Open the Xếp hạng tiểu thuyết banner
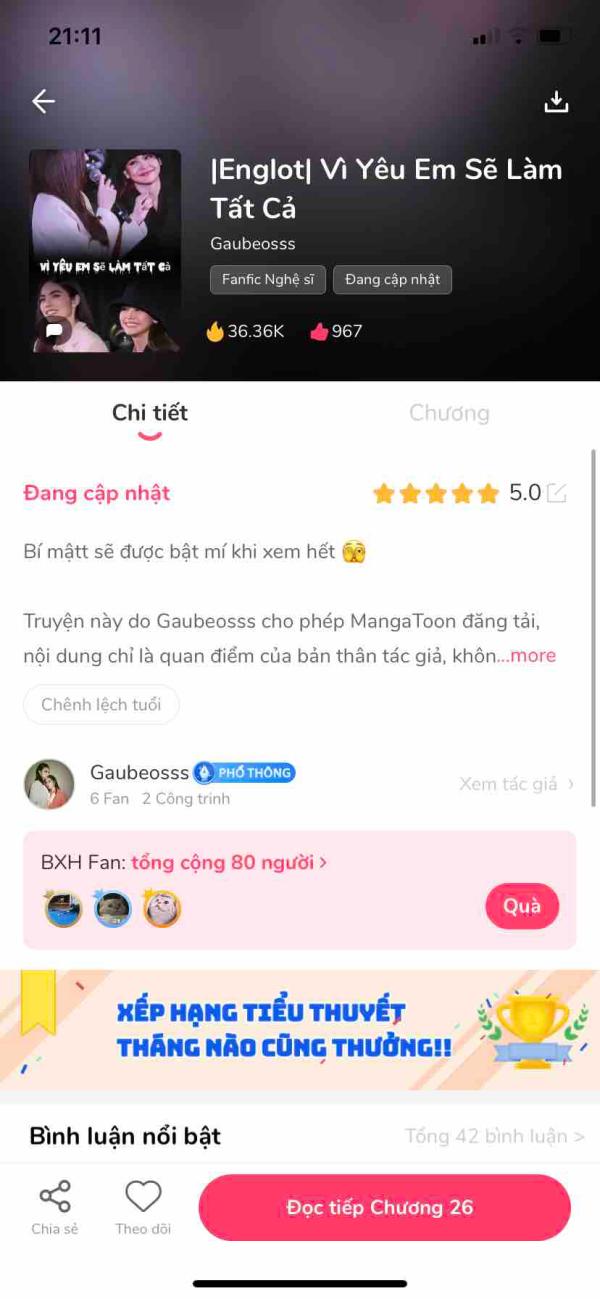 [x=300, y=1030]
